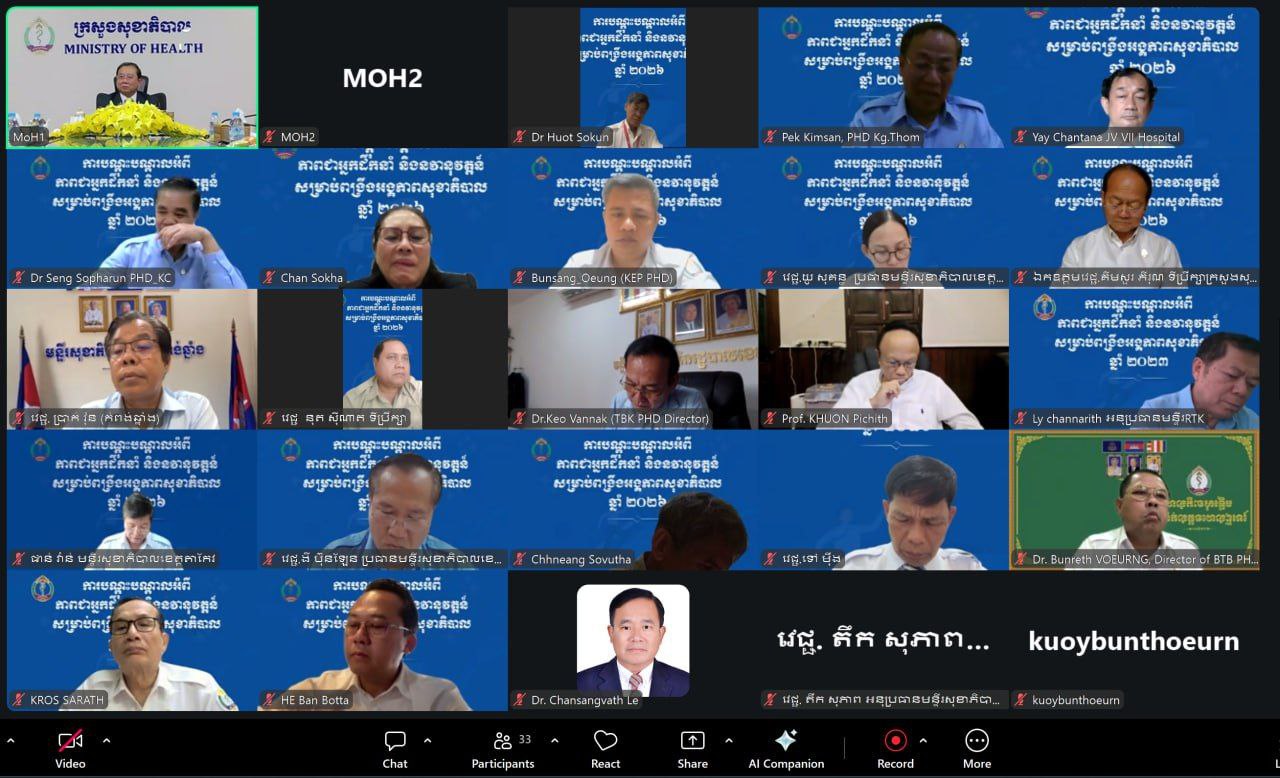Expand the caret next to Share
Viewport: 1280px width, 778px height.
click(x=728, y=741)
